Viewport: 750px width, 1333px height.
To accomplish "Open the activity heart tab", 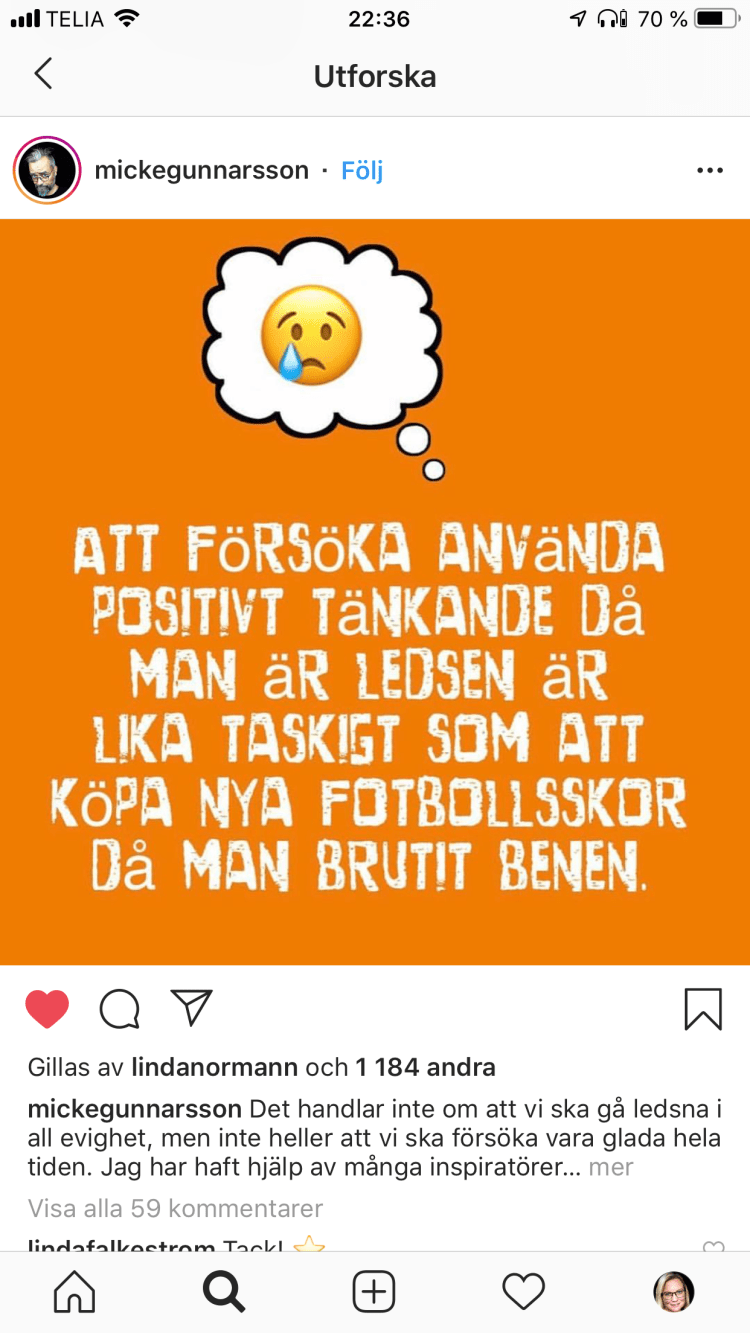I will pyautogui.click(x=523, y=1292).
